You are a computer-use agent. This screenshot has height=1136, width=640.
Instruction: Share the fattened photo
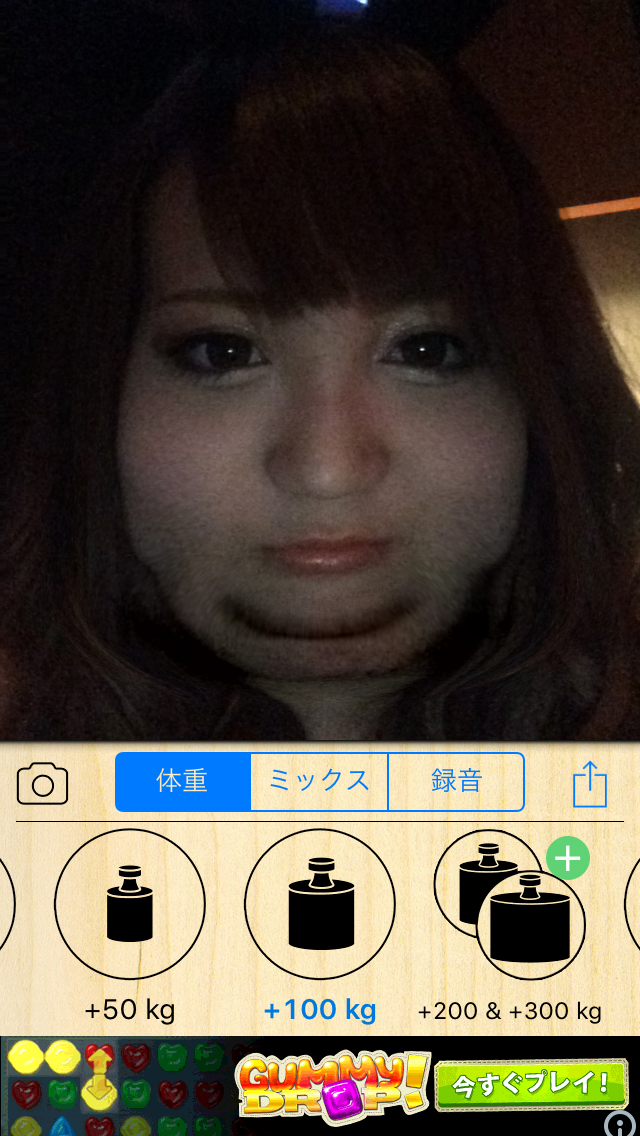589,782
